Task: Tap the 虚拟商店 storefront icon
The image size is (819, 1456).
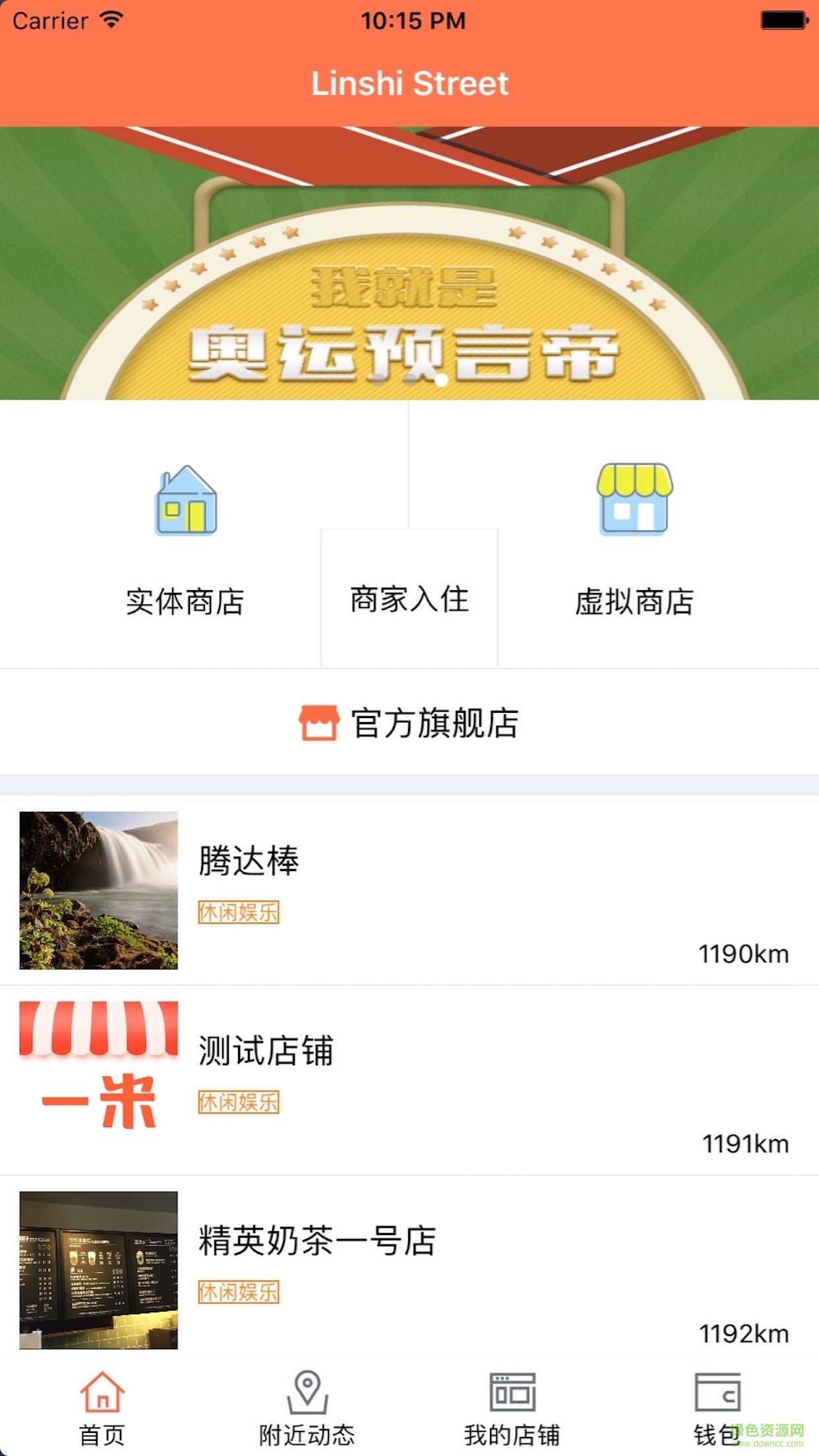Action: (x=636, y=499)
